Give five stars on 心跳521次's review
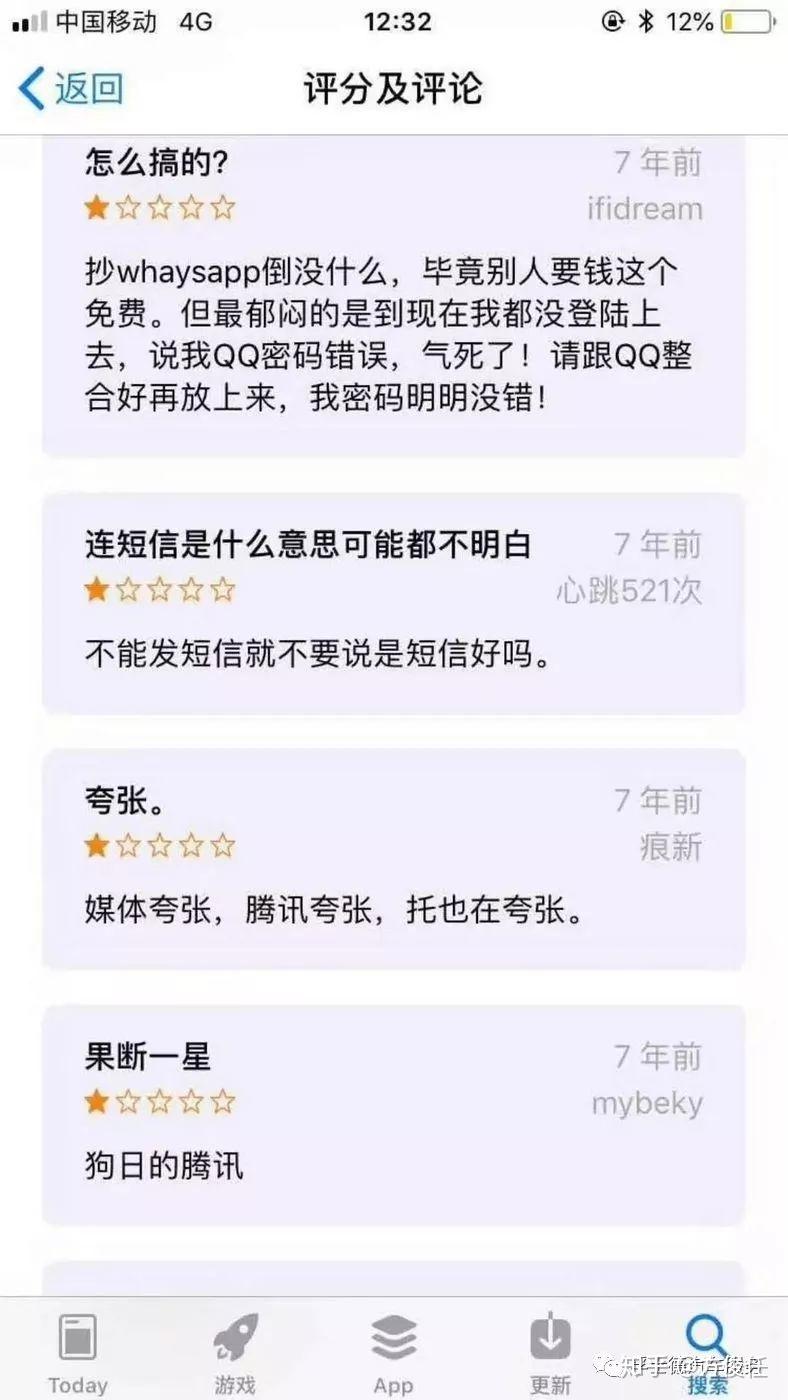Screen dimensions: 788x1400 tap(222, 590)
